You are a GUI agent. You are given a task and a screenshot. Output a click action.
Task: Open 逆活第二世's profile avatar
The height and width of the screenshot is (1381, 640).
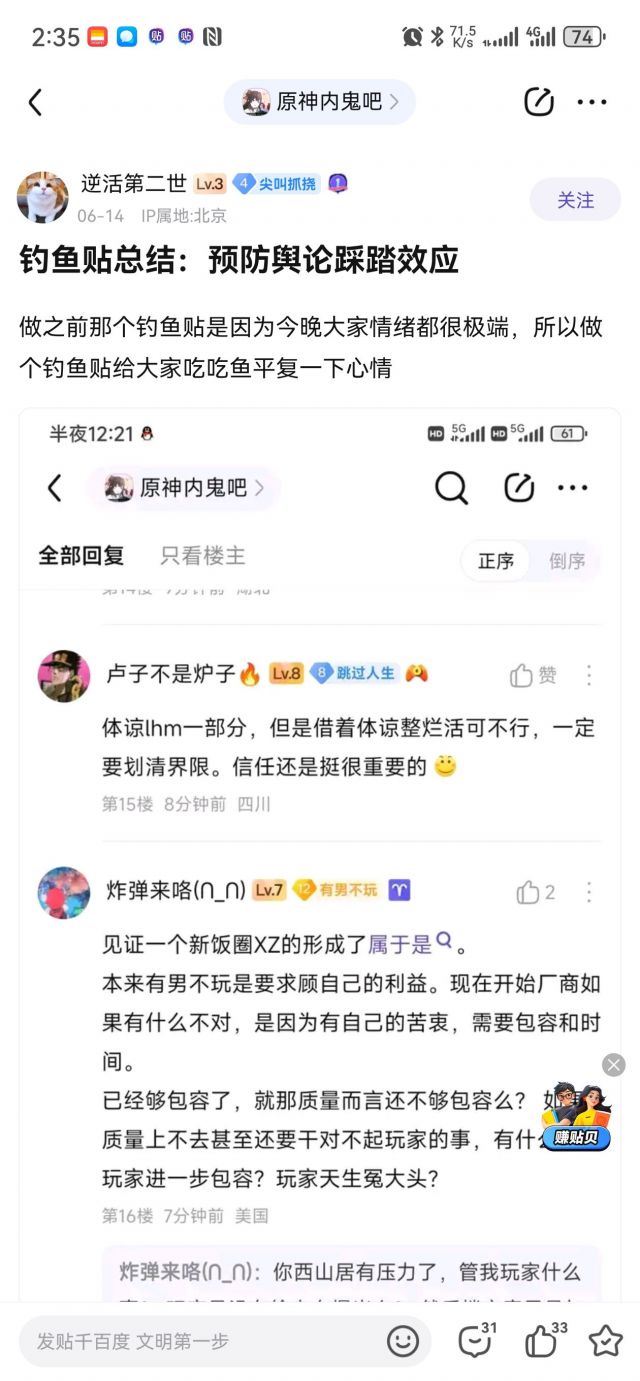tap(43, 197)
